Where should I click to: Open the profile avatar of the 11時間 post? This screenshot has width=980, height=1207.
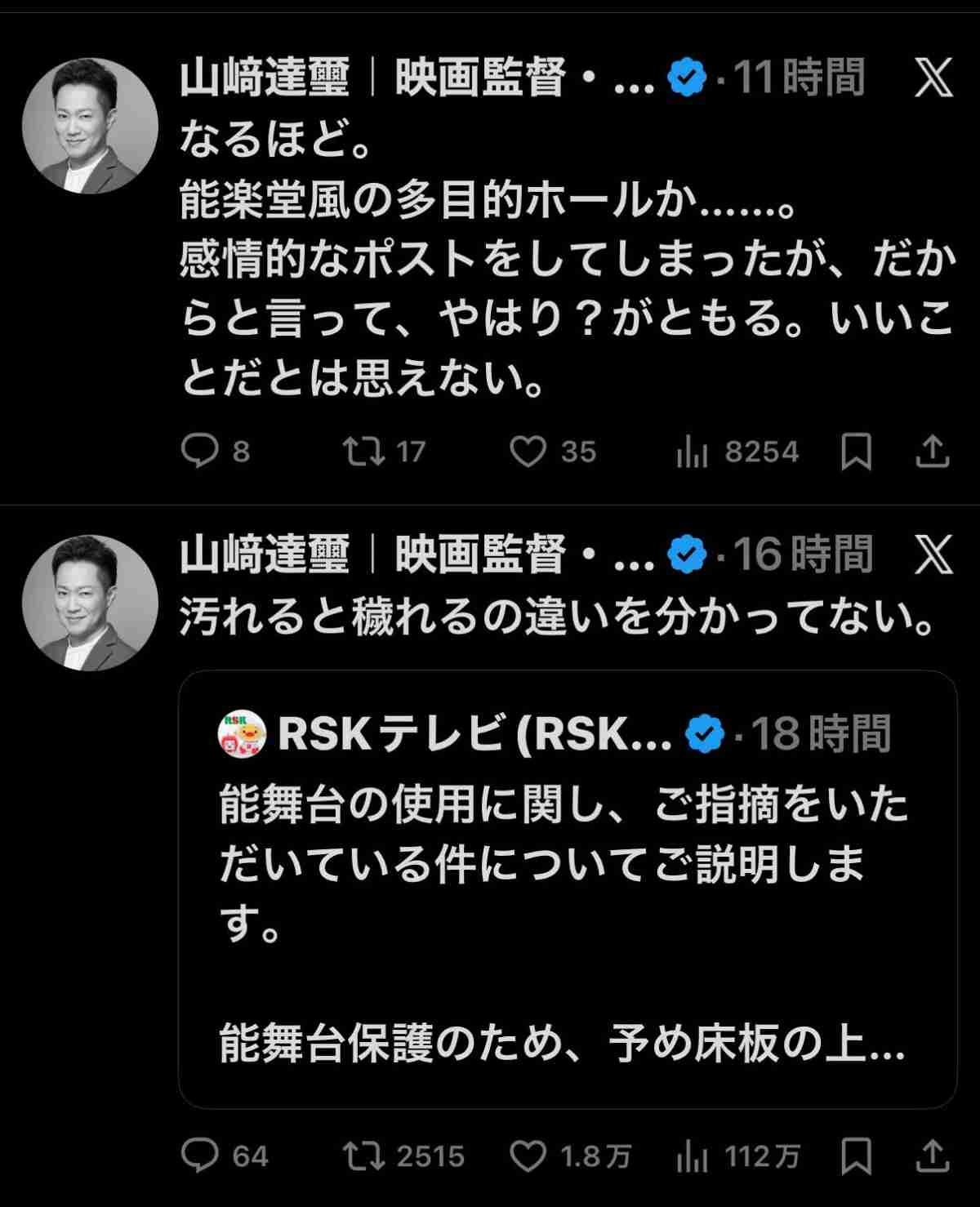pos(90,125)
